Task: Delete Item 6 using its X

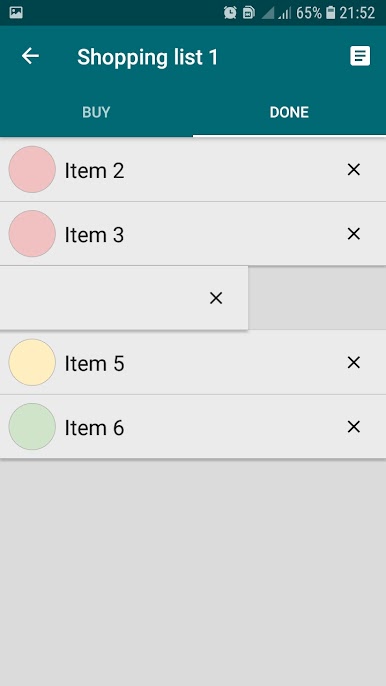Action: coord(353,427)
